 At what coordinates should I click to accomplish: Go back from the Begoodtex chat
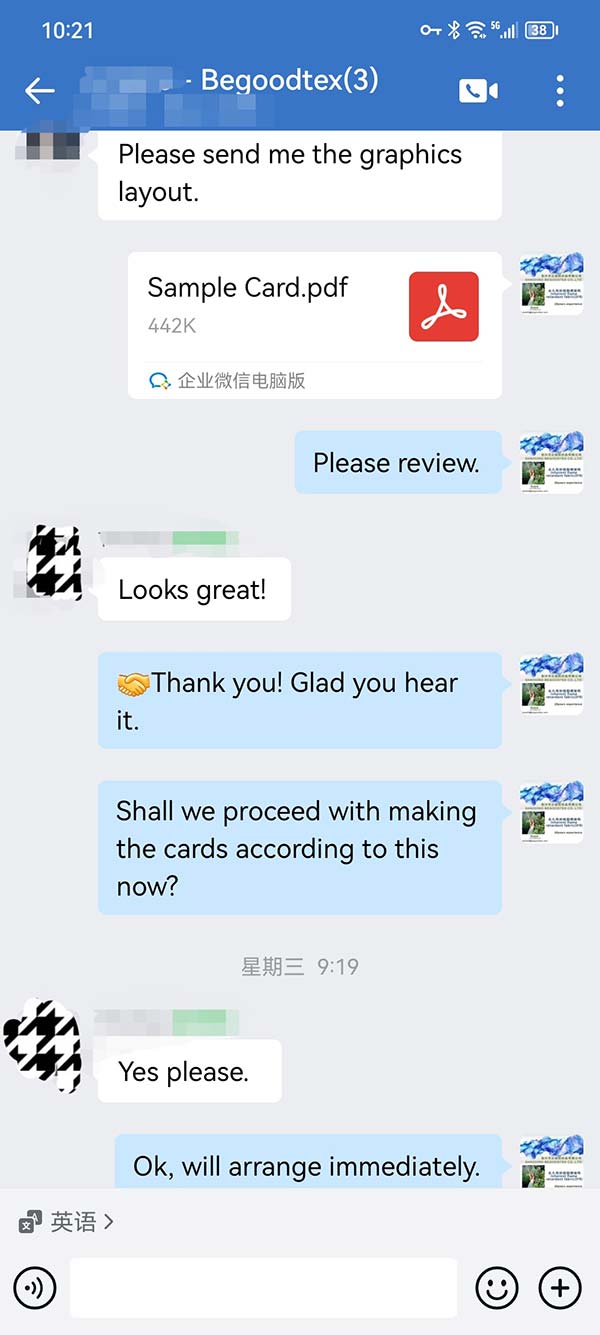point(40,91)
